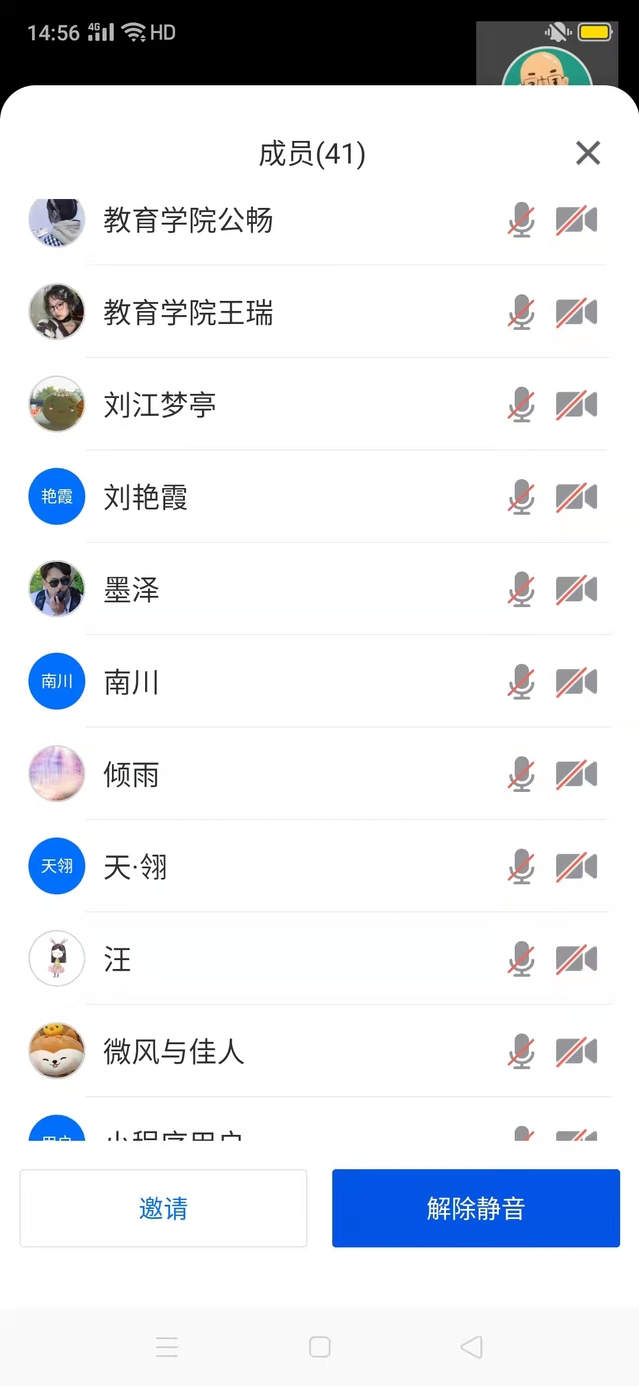Tap the muted microphone for 南川
The image size is (639, 1386).
pos(521,682)
